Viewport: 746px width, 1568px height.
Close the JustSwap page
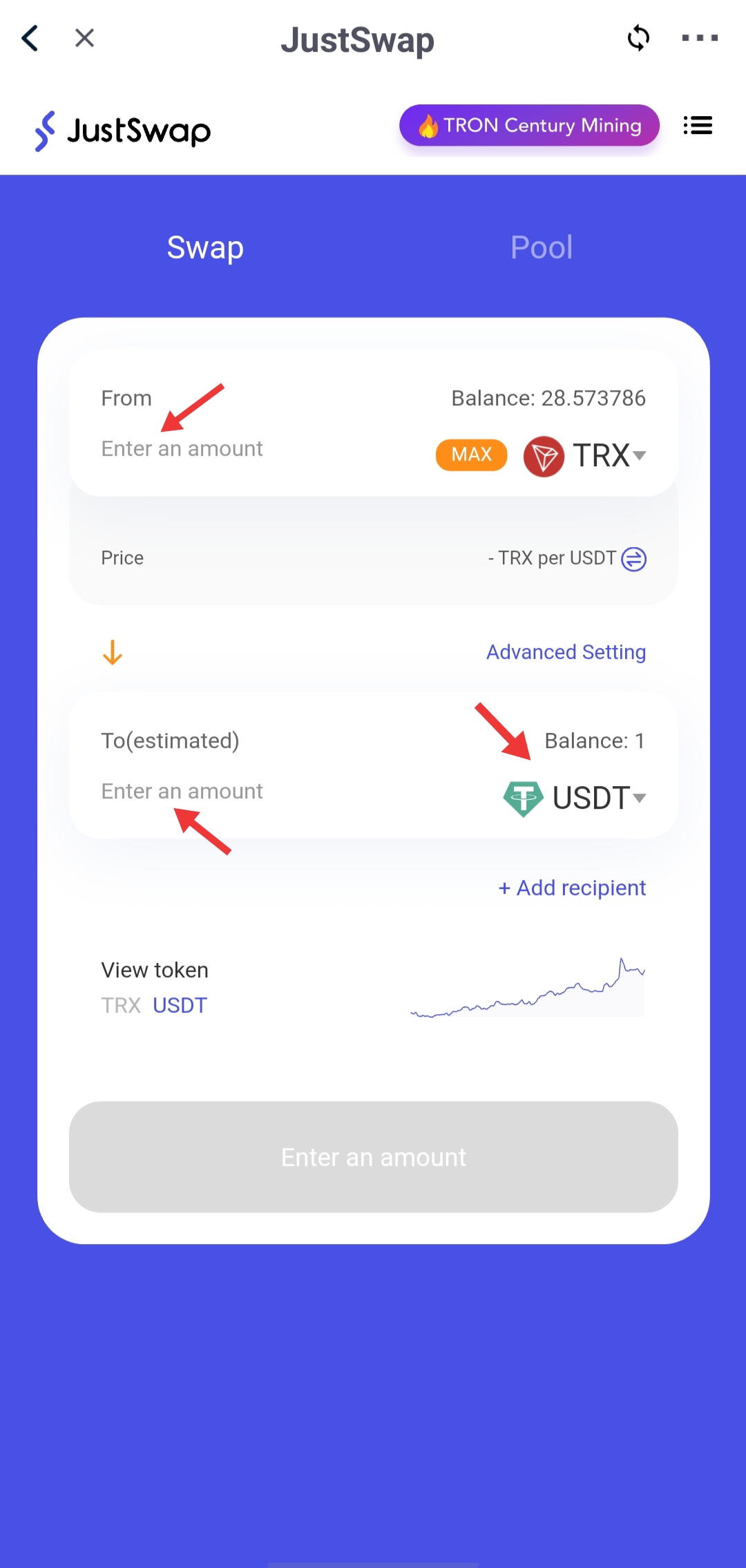pos(84,38)
